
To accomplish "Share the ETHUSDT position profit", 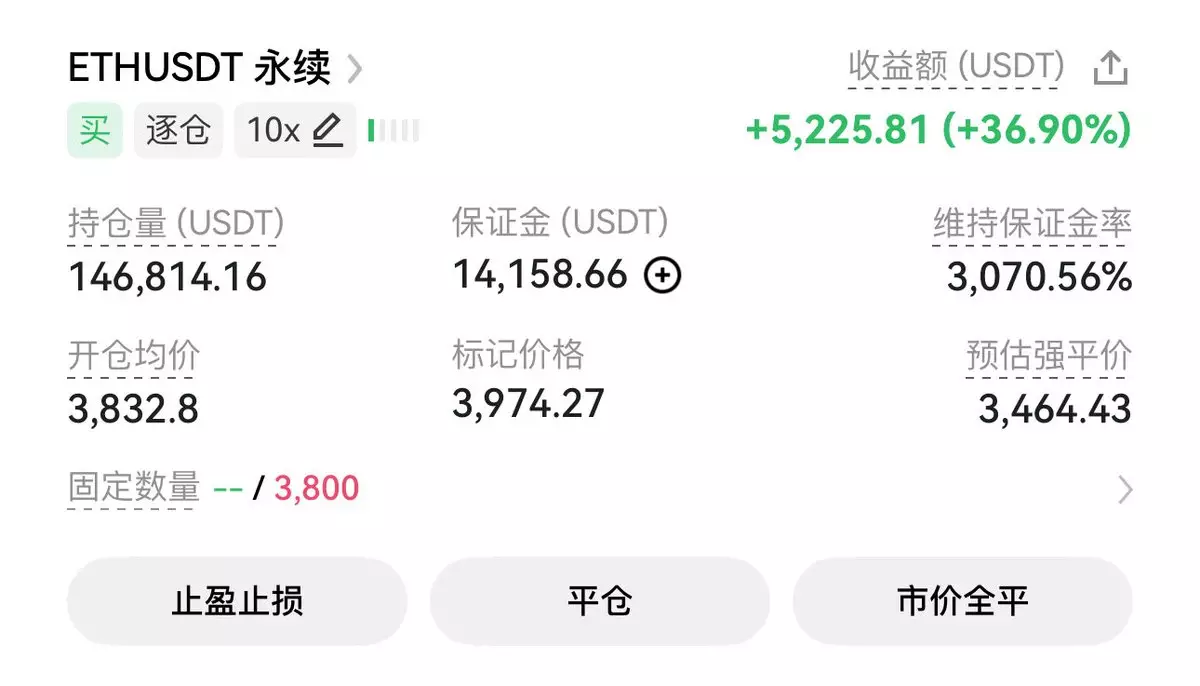I will click(x=1110, y=68).
